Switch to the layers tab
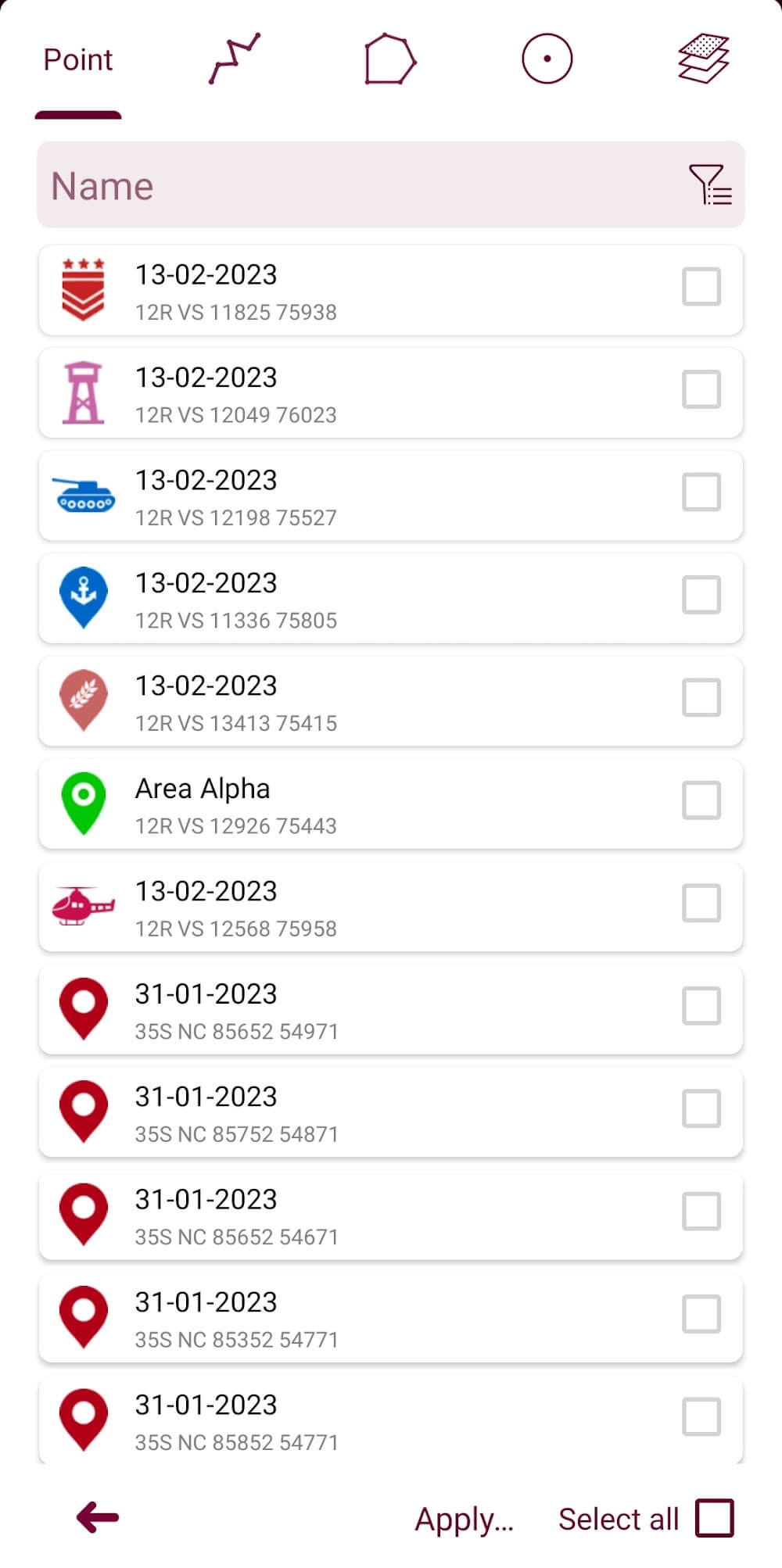Image resolution: width=782 pixels, height=1568 pixels. point(703,59)
